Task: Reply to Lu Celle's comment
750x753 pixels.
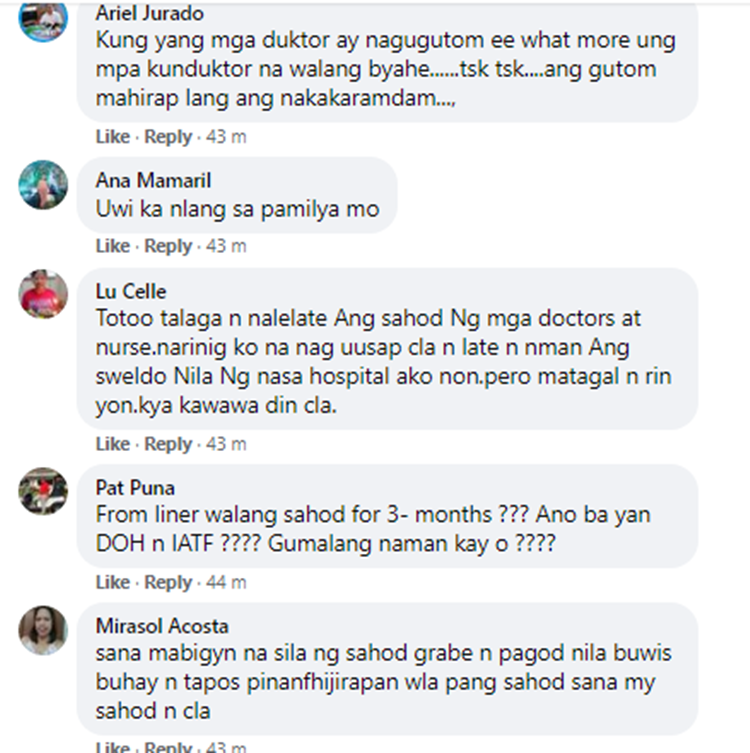Action: coord(167,444)
